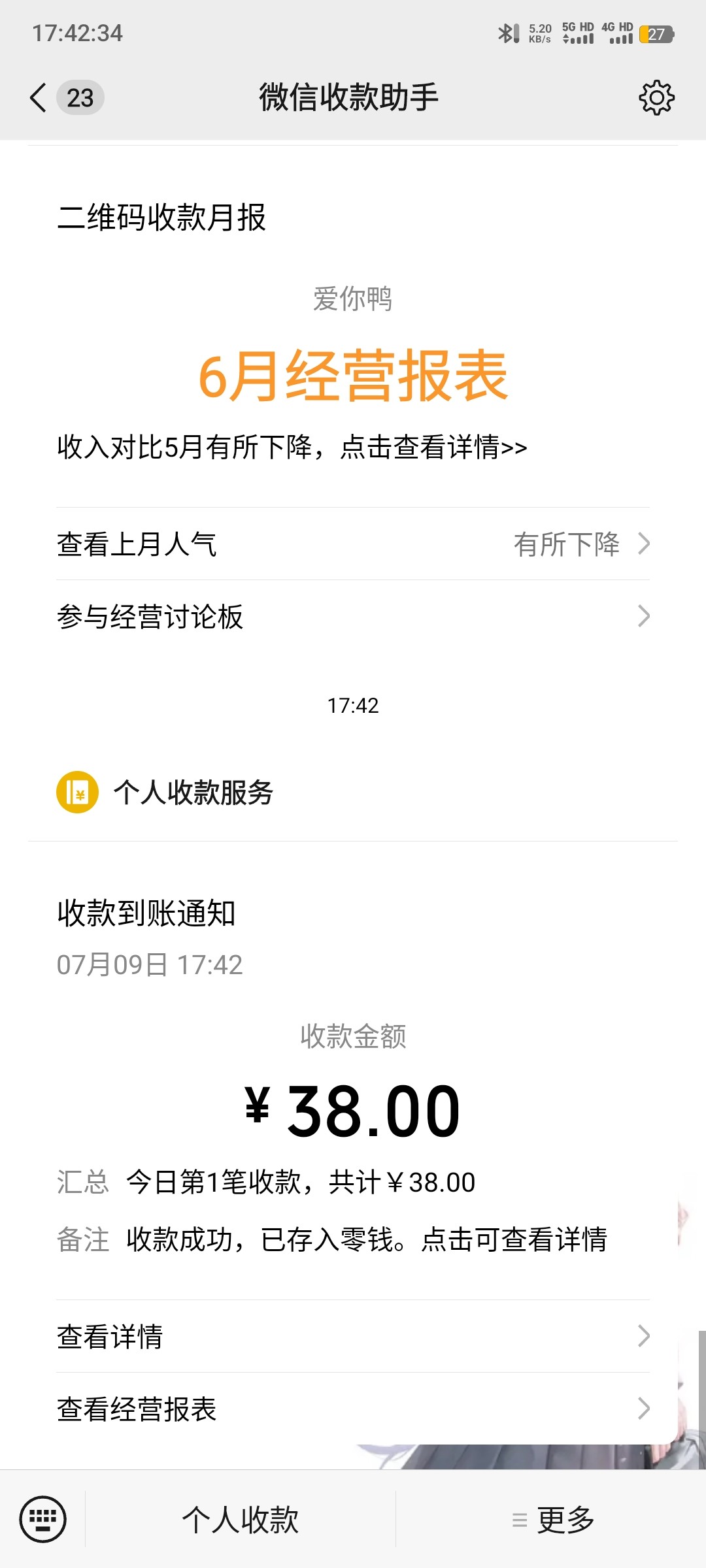Screen dimensions: 706x1568
Task: Open the 参与经营讨论板 row
Action: click(353, 616)
